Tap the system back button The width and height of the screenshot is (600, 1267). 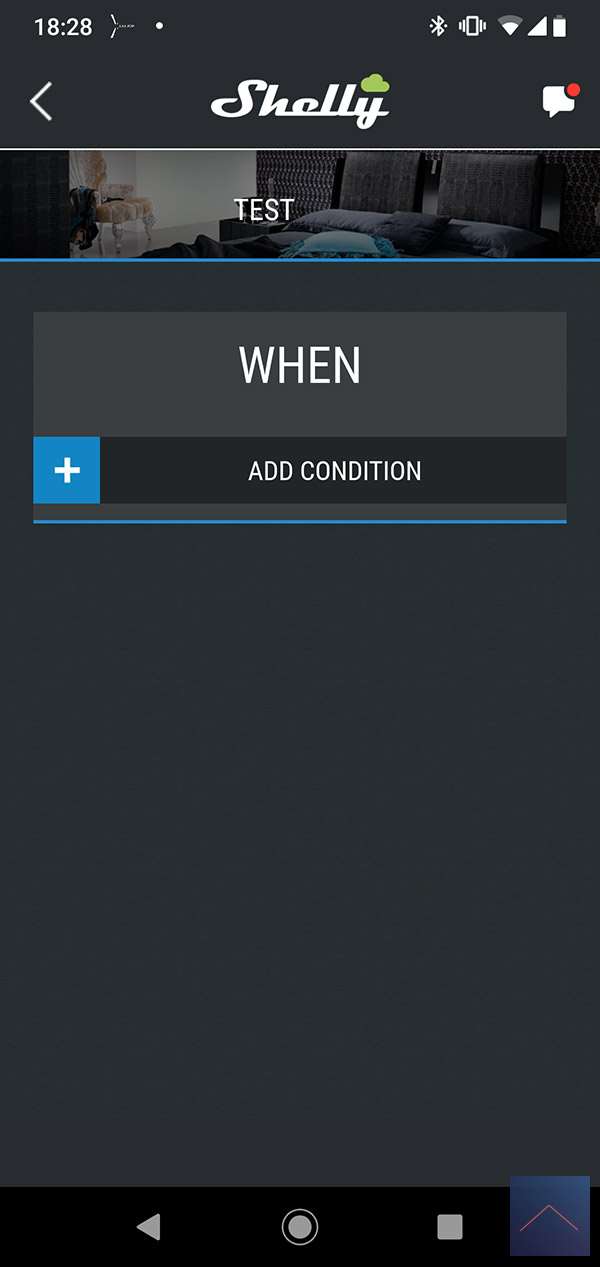click(x=148, y=1226)
